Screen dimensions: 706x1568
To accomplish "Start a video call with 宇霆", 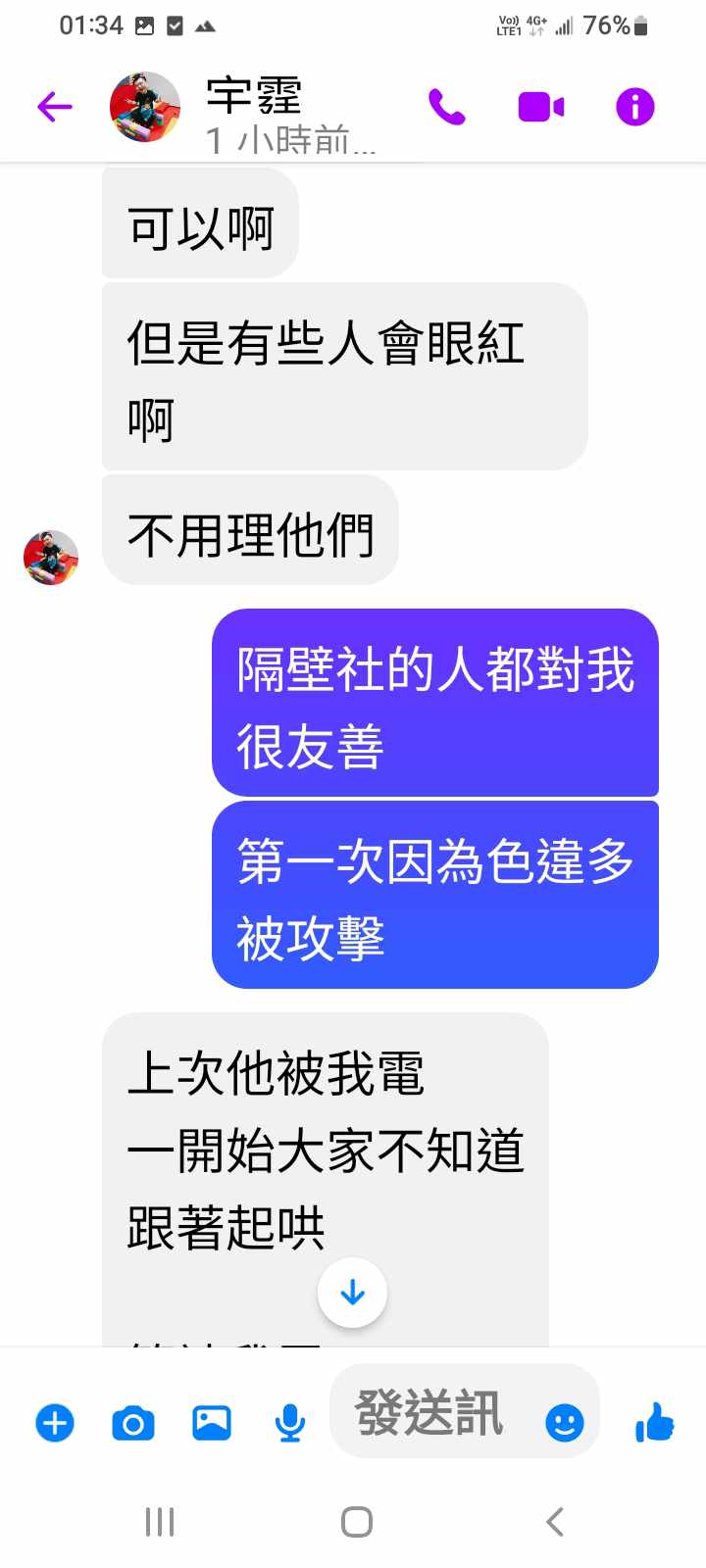I will click(540, 106).
